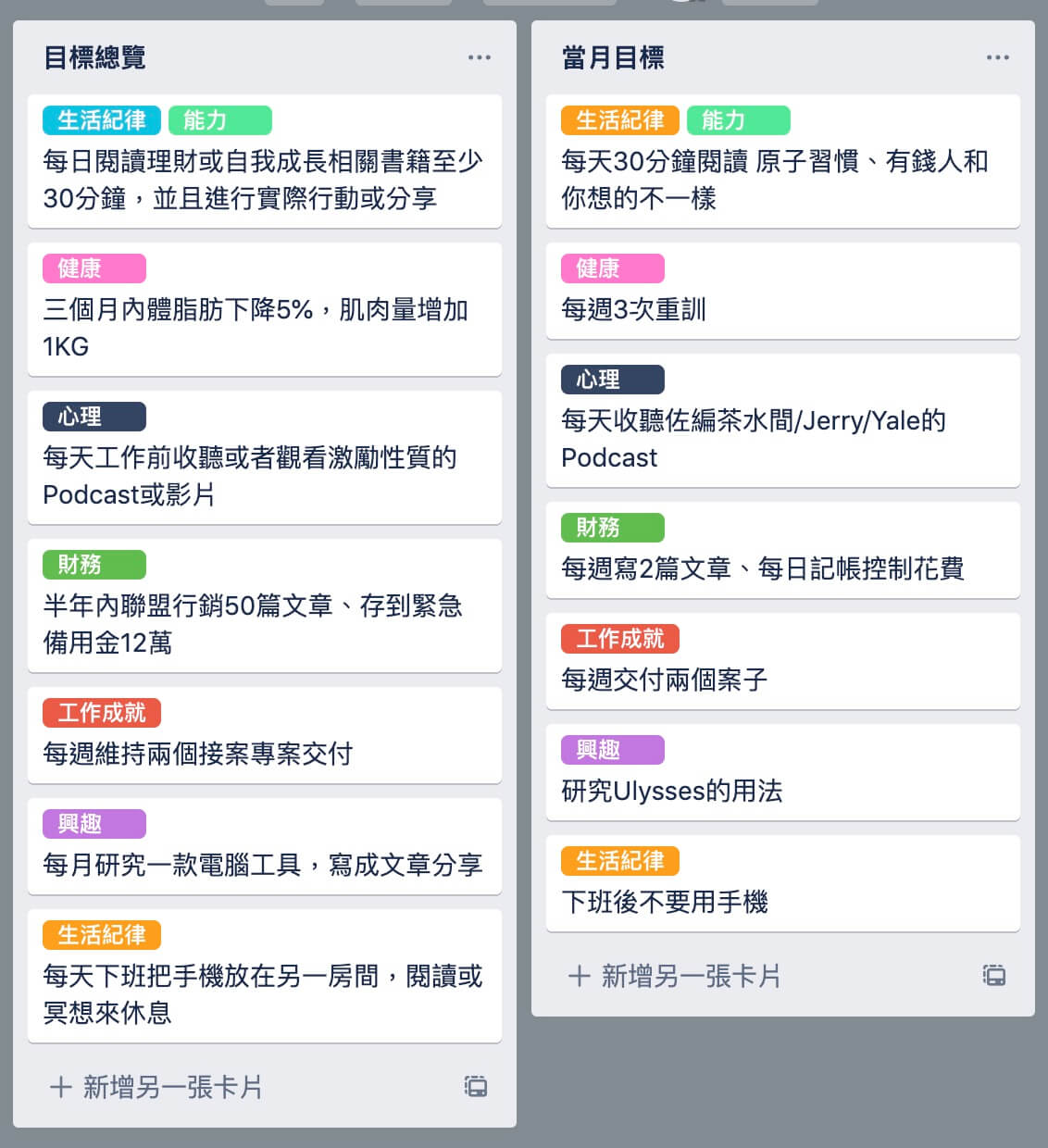This screenshot has height=1148, width=1048.
Task: Create card from template in 當月目標
Action: click(994, 976)
